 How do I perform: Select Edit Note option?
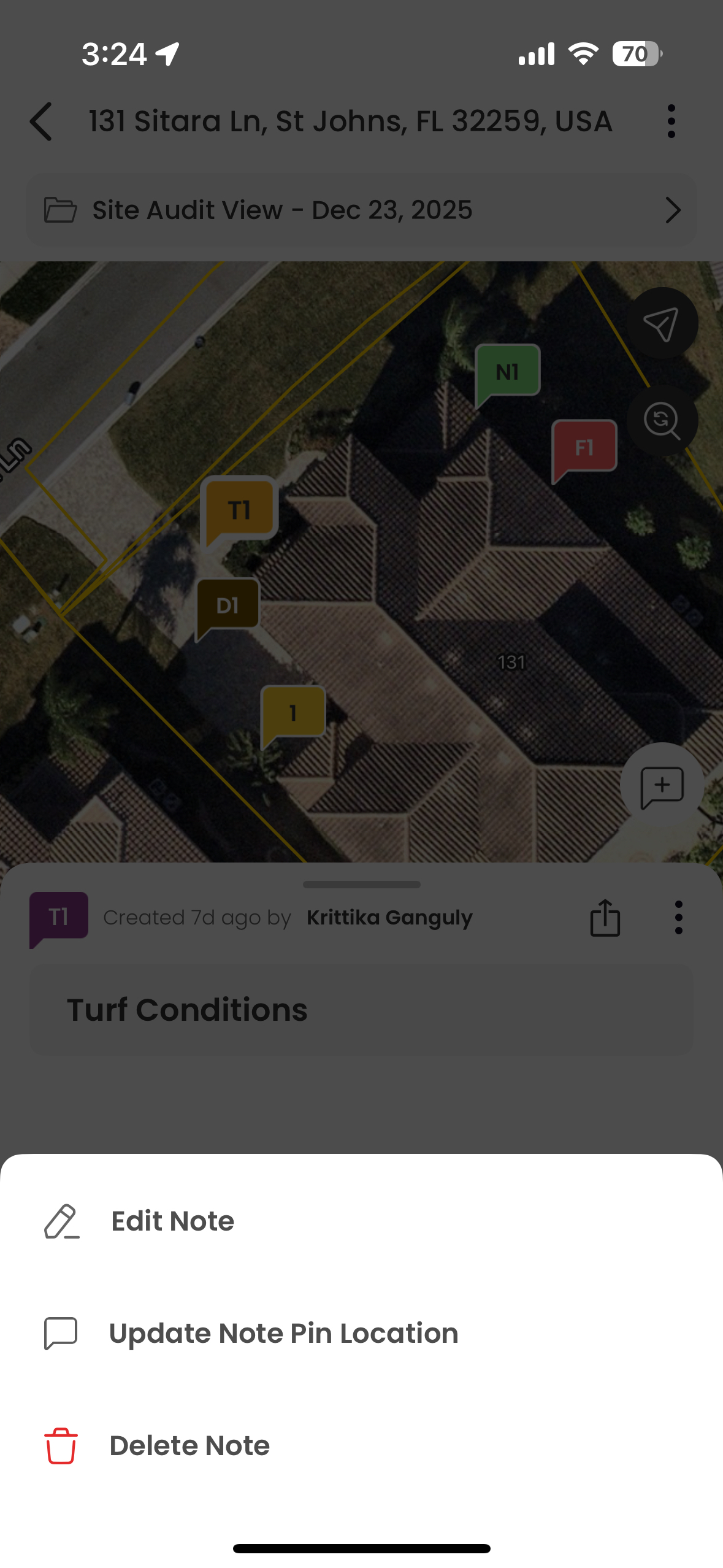point(172,1221)
